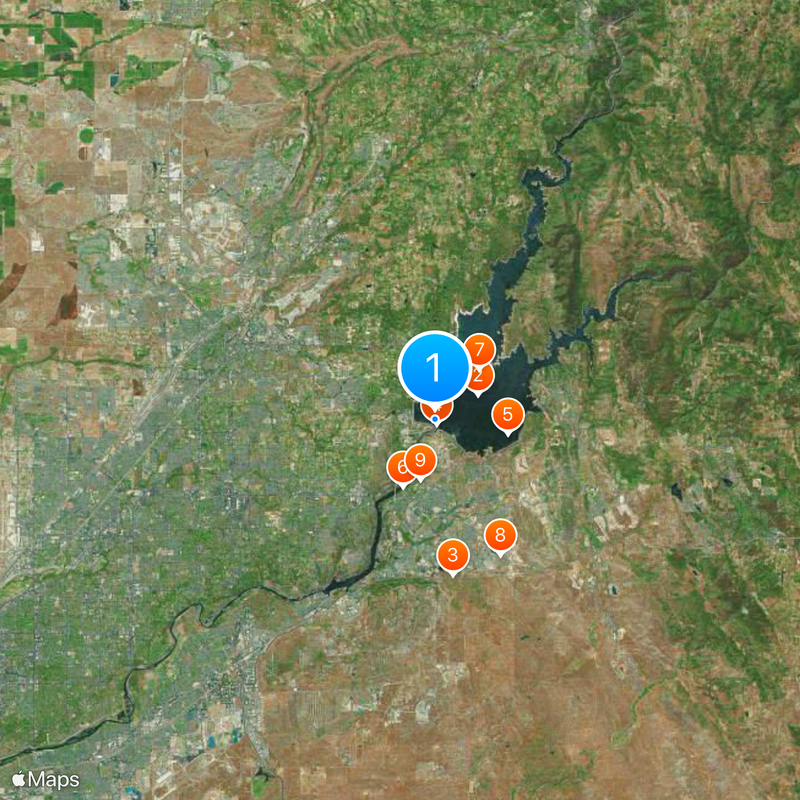Select the orange pin numbered 3
The image size is (800, 800).
(x=453, y=554)
